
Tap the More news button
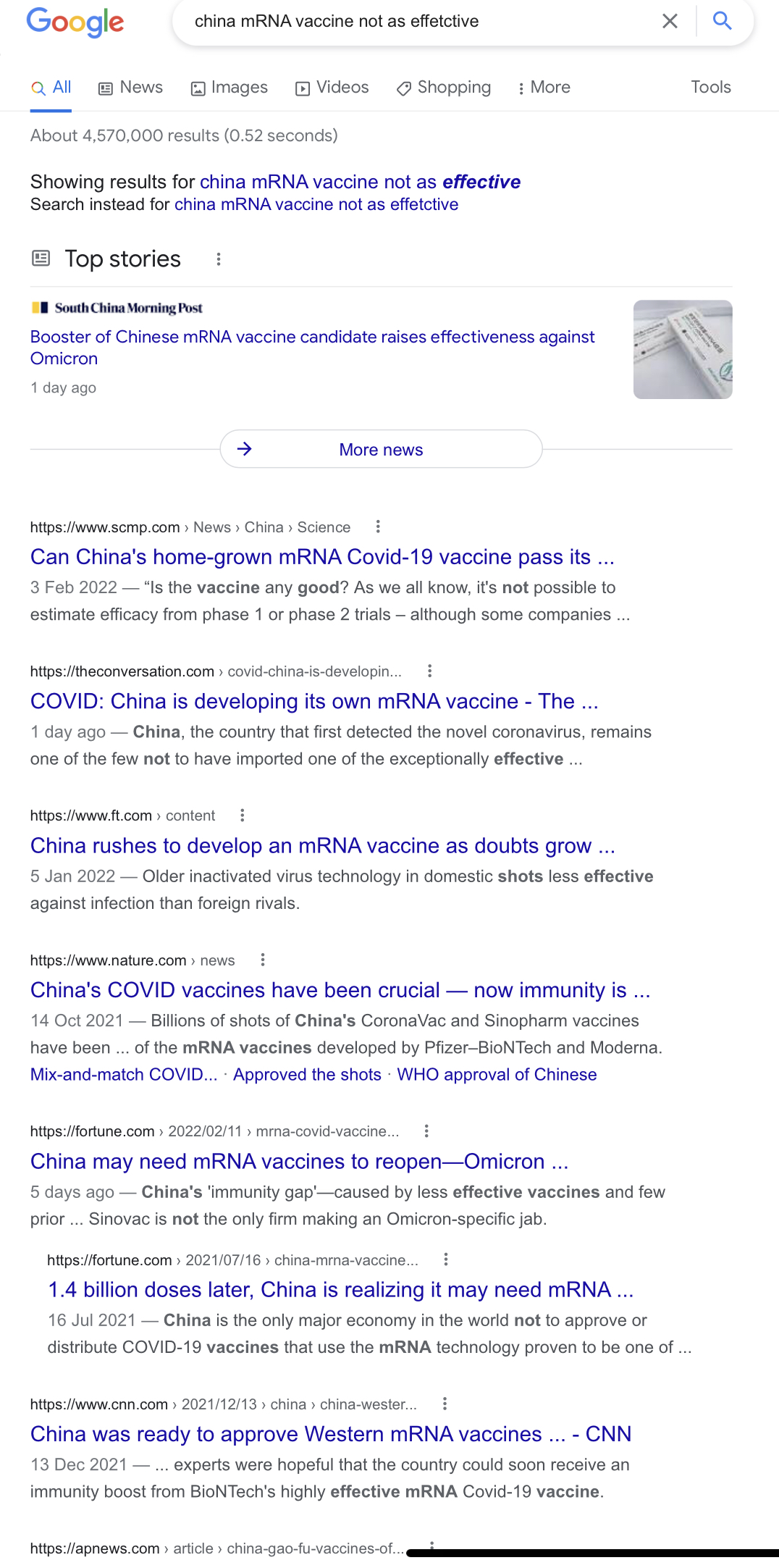click(381, 450)
